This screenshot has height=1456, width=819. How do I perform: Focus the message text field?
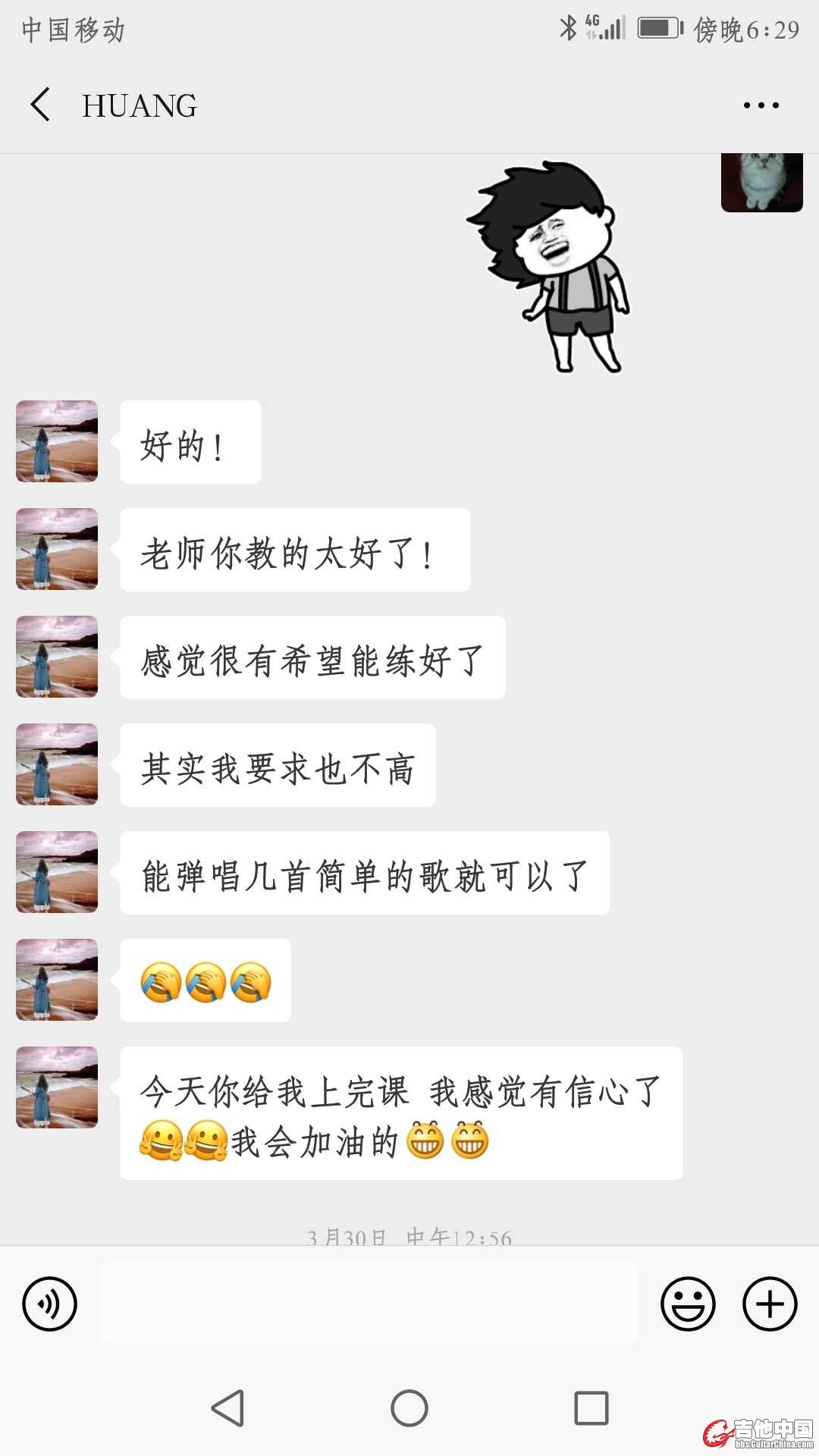pos(369,1304)
